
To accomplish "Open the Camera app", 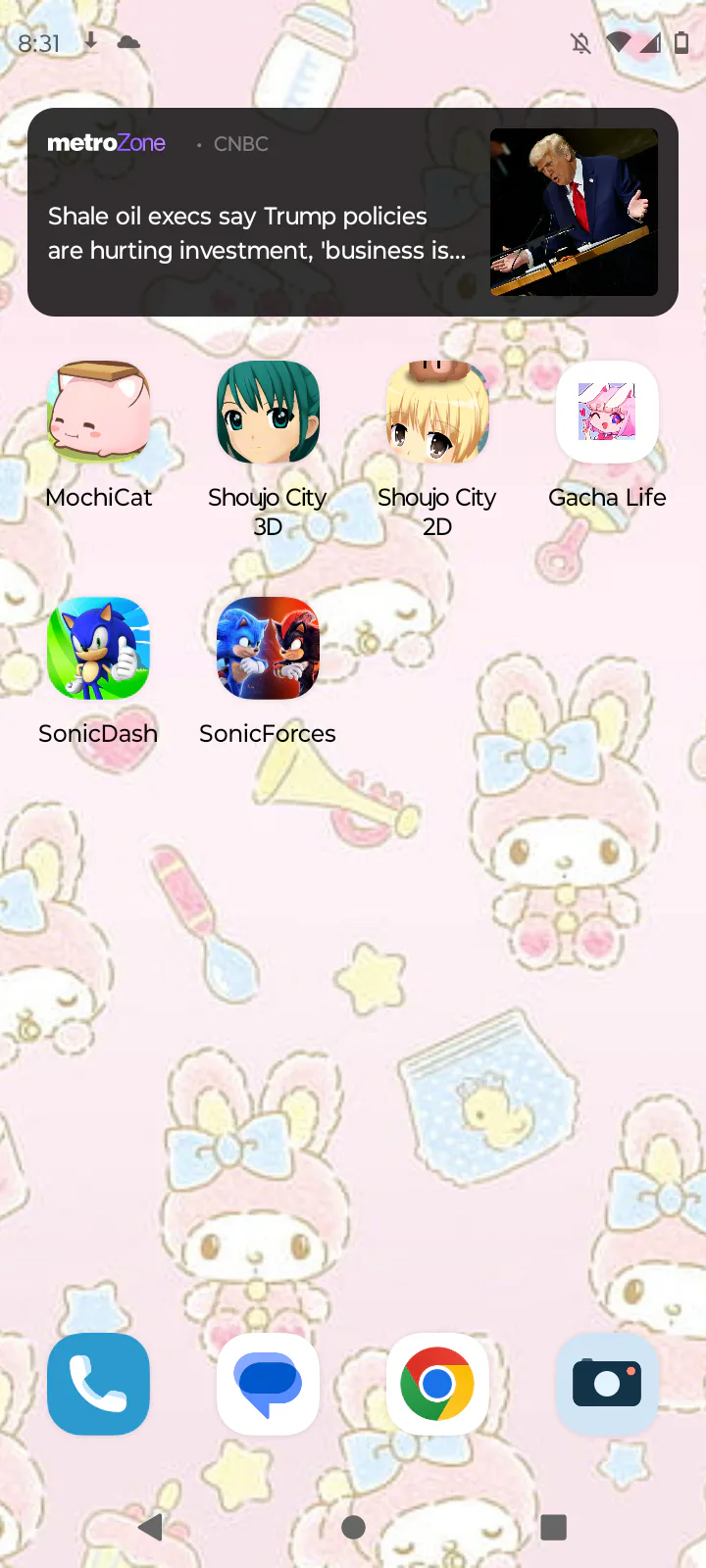I will click(x=607, y=1384).
